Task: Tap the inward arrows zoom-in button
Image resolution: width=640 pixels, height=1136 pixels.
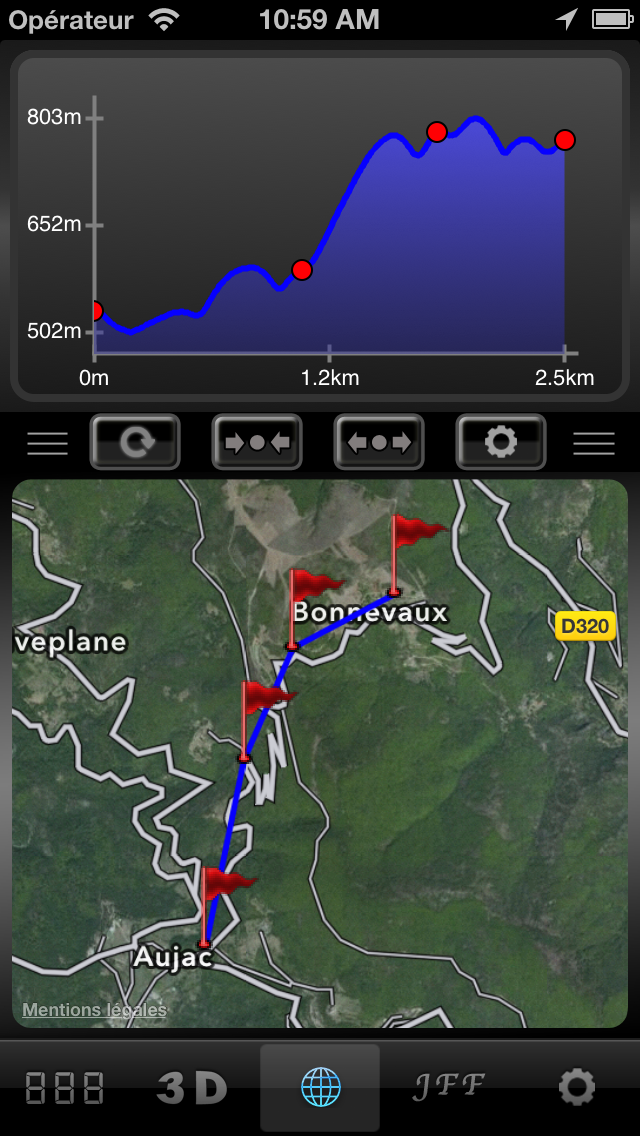Action: (x=257, y=441)
